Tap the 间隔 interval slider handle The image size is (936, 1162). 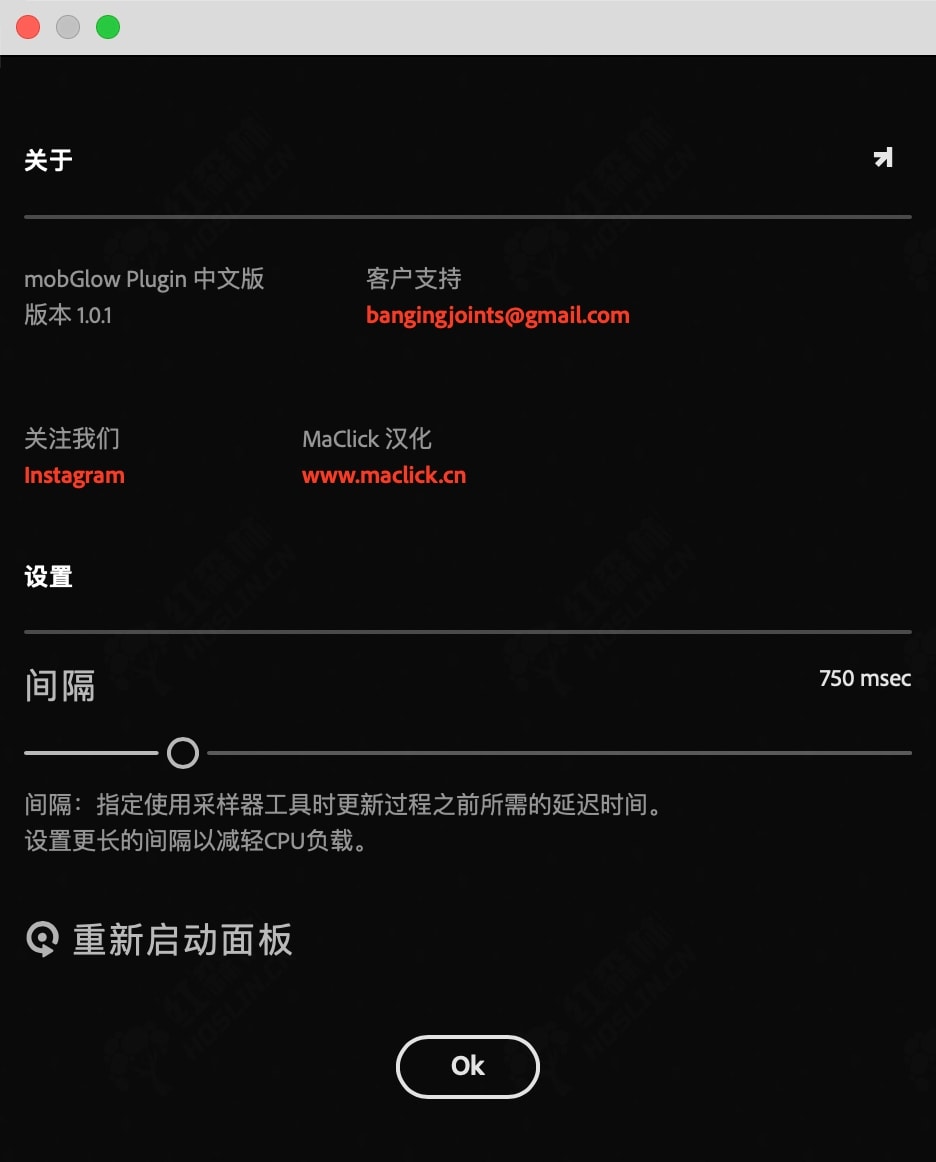(x=183, y=752)
